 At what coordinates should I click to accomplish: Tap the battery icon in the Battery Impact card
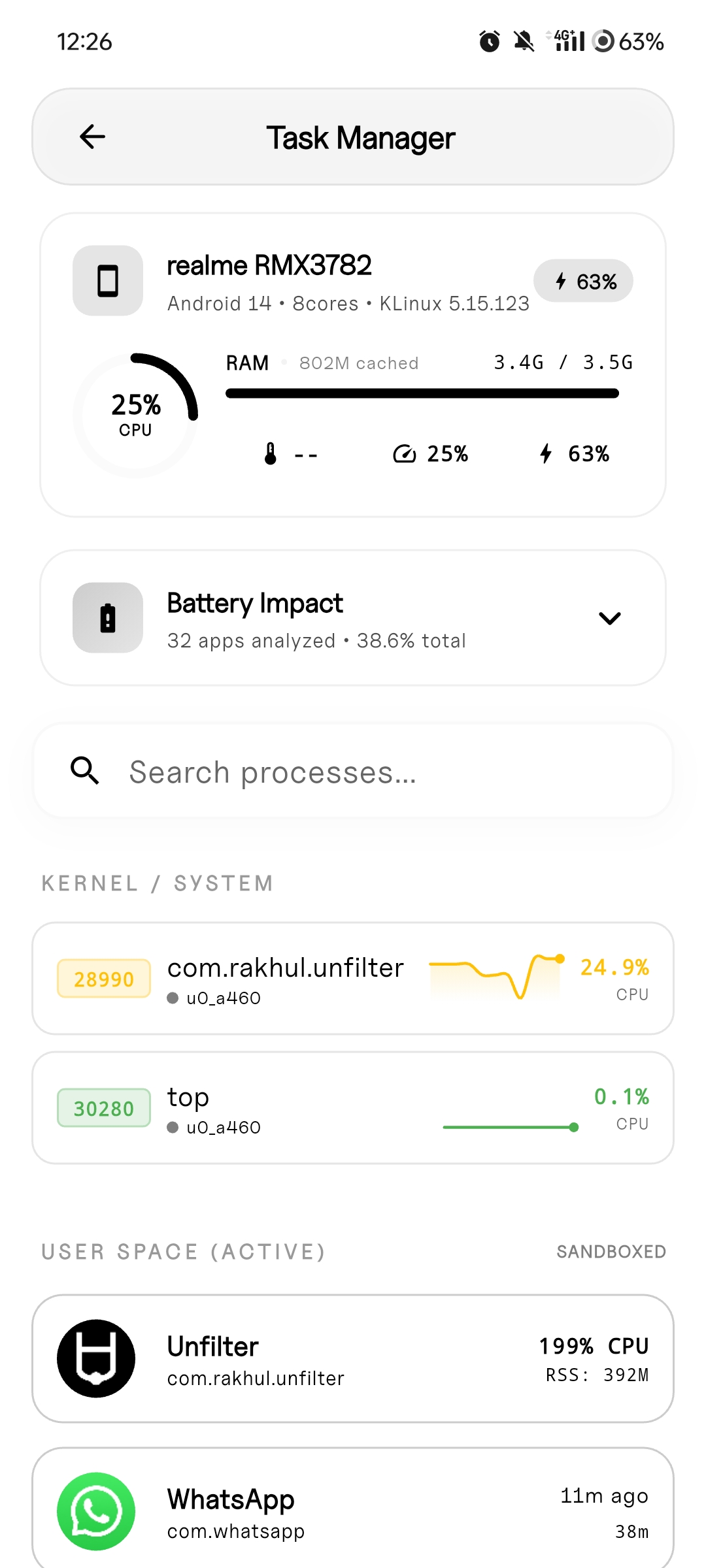coord(107,617)
